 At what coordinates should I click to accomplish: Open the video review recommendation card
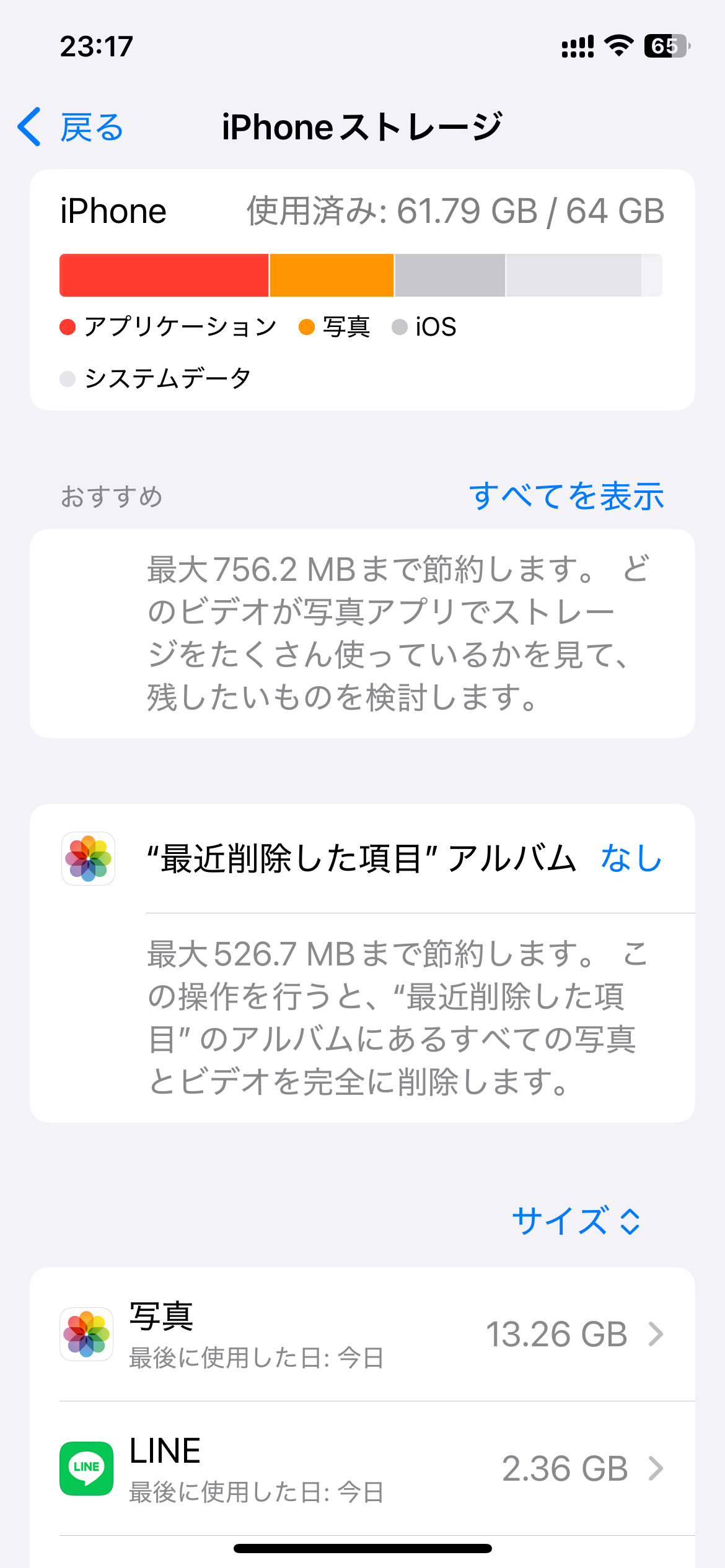click(x=362, y=633)
